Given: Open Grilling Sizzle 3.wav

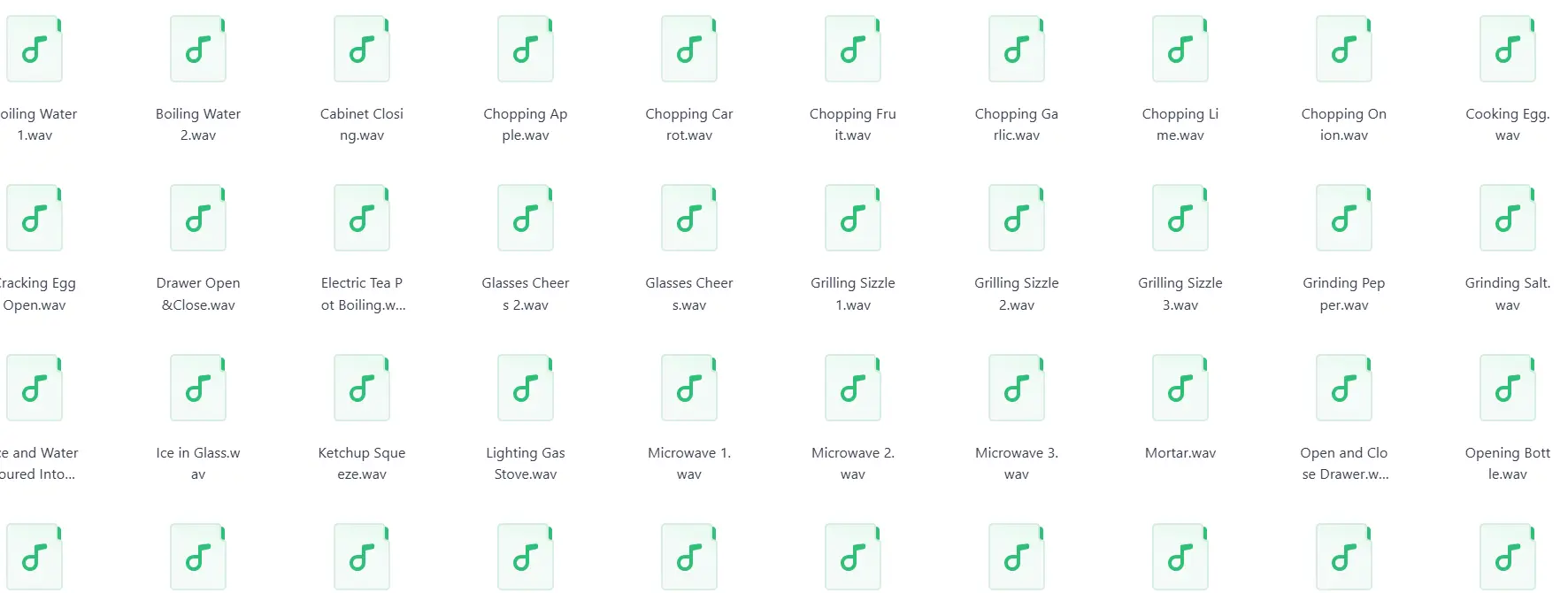Looking at the screenshot, I should (1180, 219).
